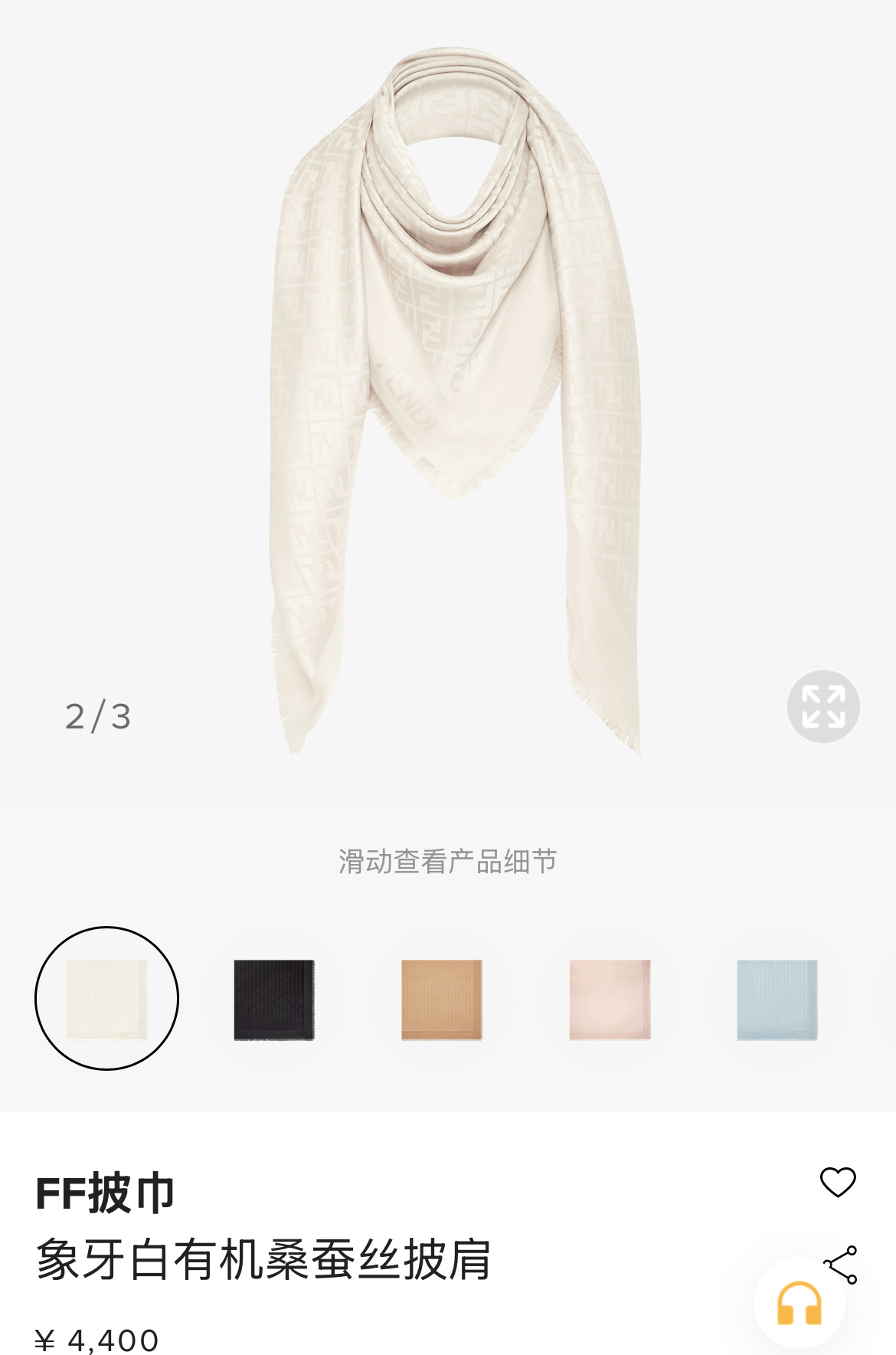Switch to the light blue color

tap(777, 999)
